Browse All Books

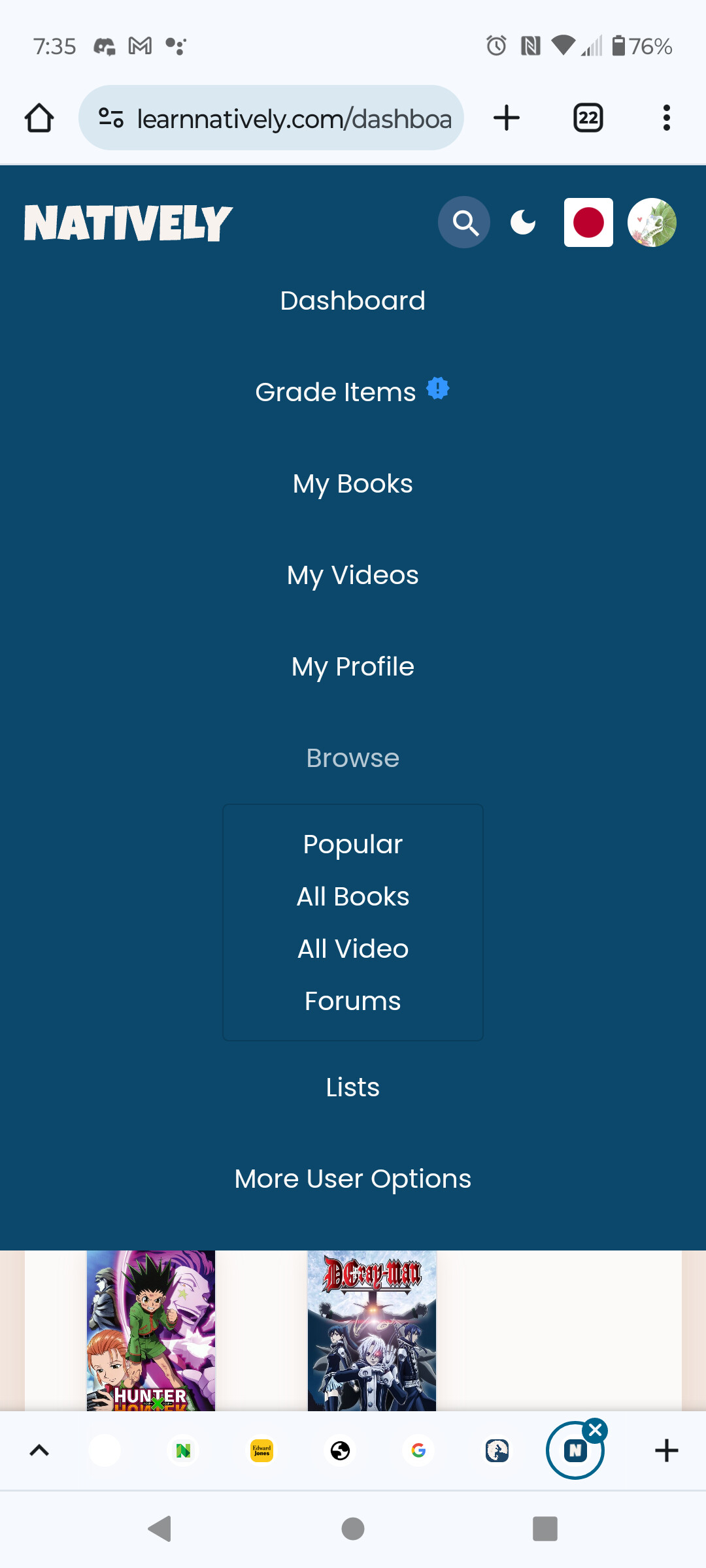click(353, 896)
